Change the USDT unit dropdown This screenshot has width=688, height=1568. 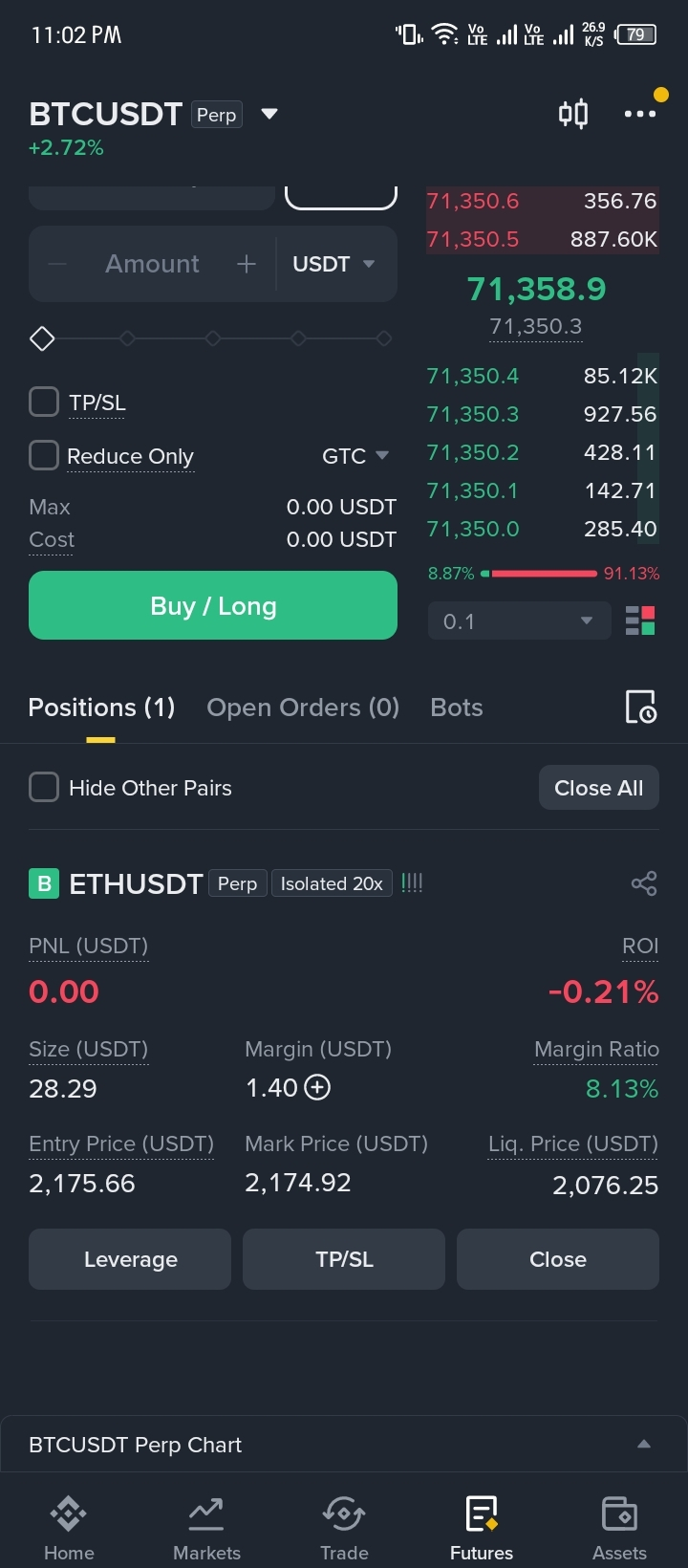tap(333, 264)
